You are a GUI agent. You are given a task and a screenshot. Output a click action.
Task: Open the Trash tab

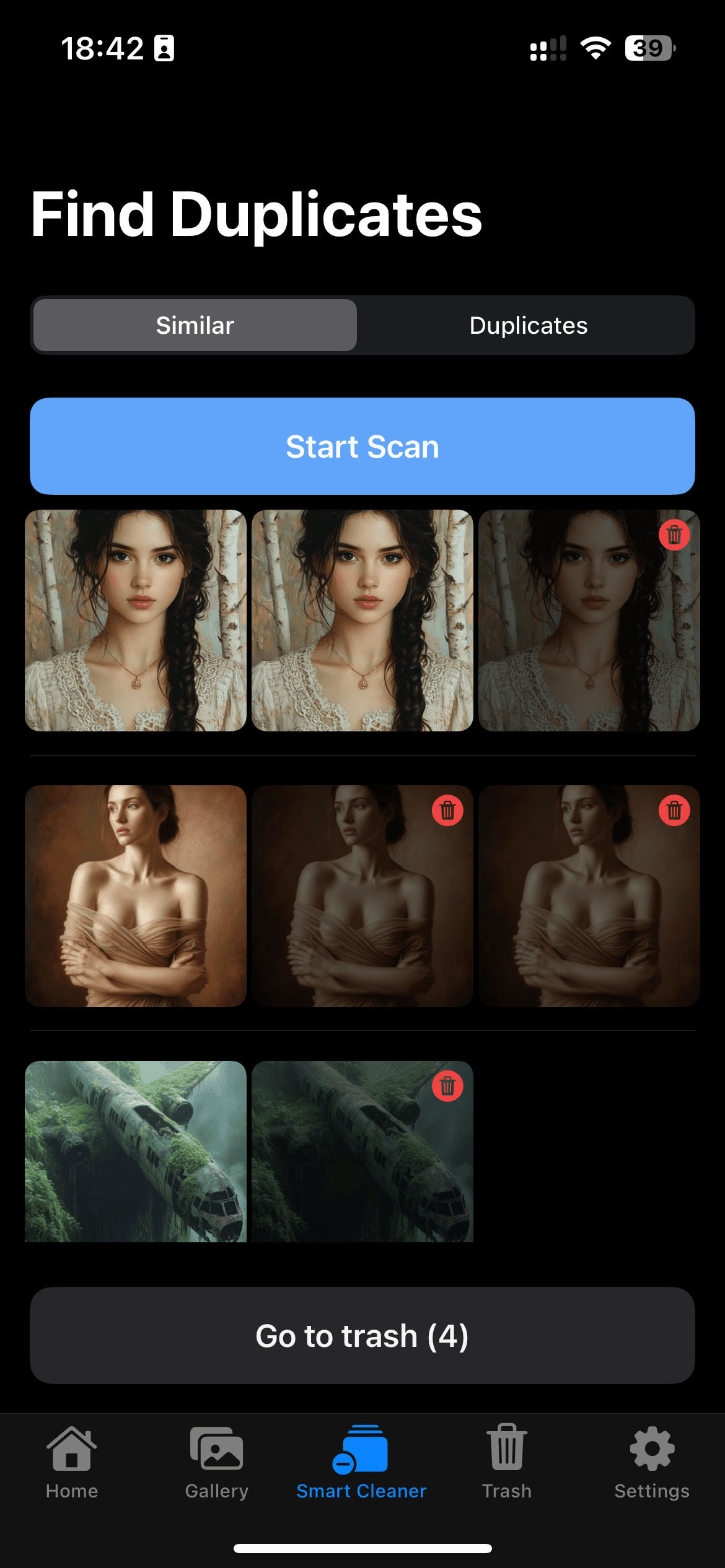point(507,1463)
